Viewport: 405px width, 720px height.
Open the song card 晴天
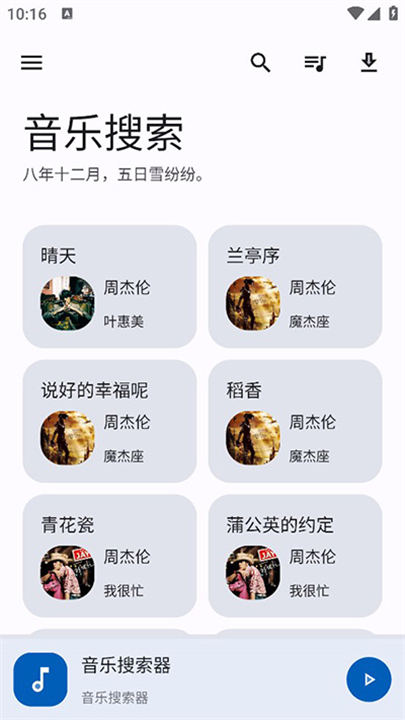pos(110,287)
